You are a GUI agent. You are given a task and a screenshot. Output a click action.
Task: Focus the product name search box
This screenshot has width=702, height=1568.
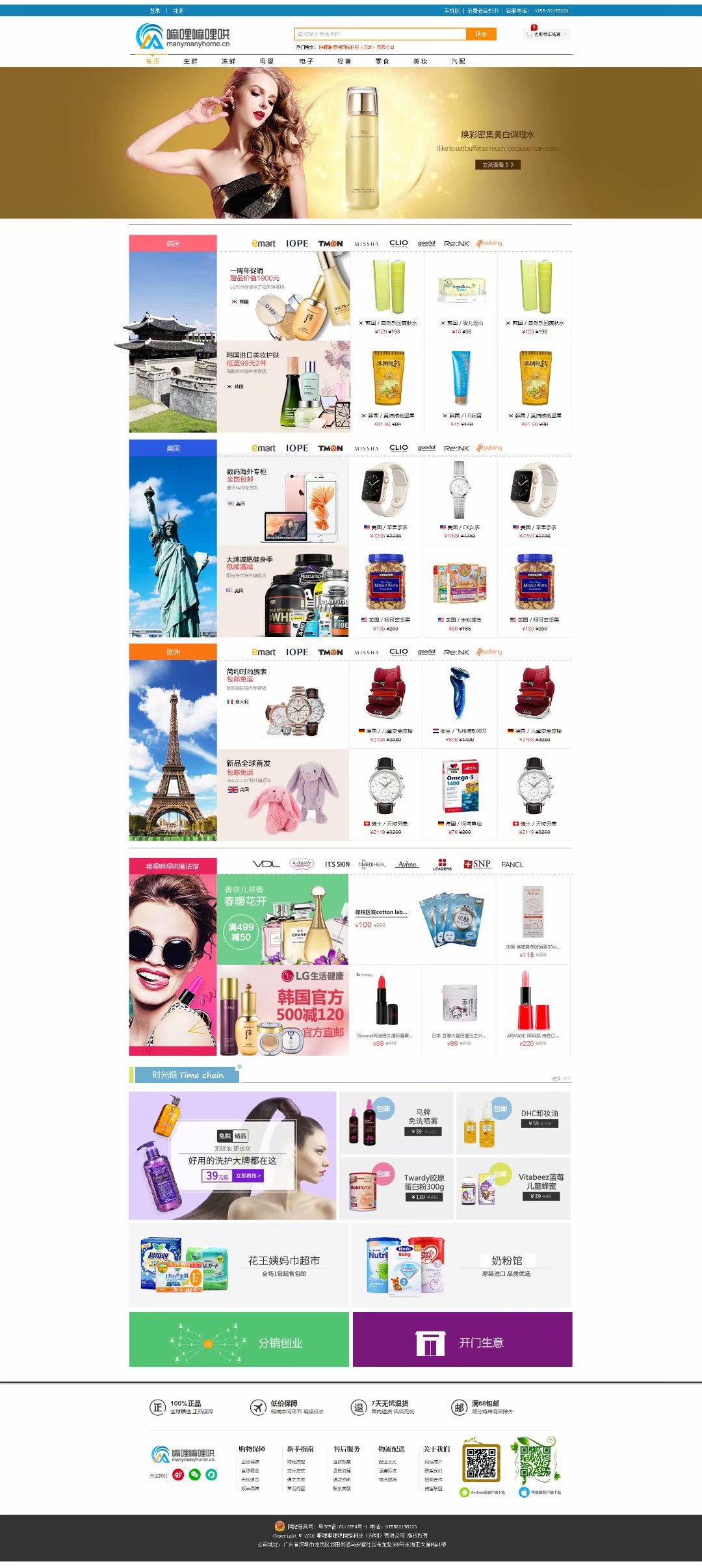click(380, 34)
